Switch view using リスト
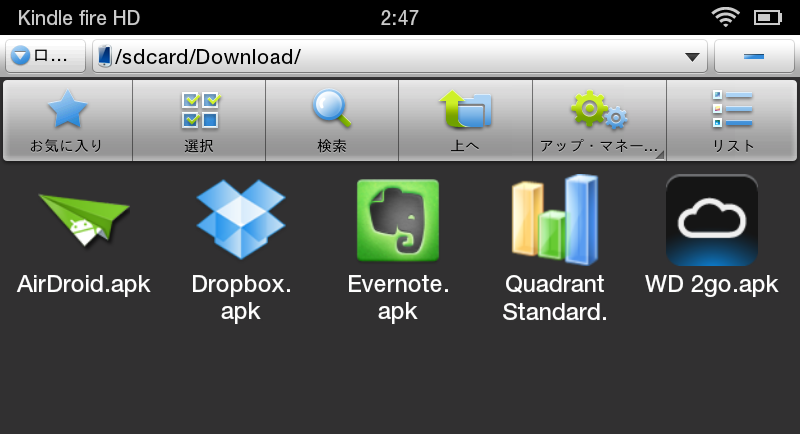Image resolution: width=800 pixels, height=434 pixels. [x=733, y=120]
